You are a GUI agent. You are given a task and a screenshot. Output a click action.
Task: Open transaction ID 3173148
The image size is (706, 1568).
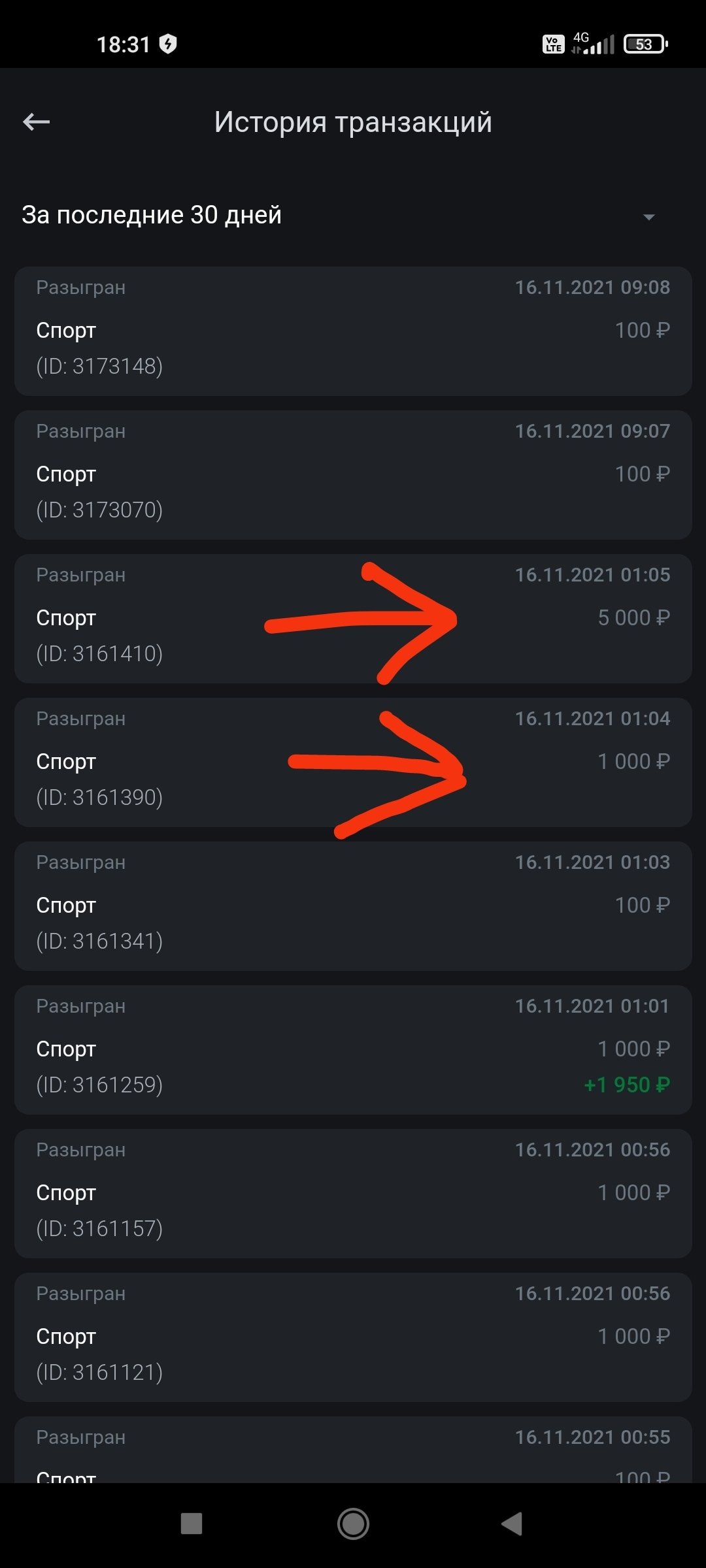(x=353, y=331)
